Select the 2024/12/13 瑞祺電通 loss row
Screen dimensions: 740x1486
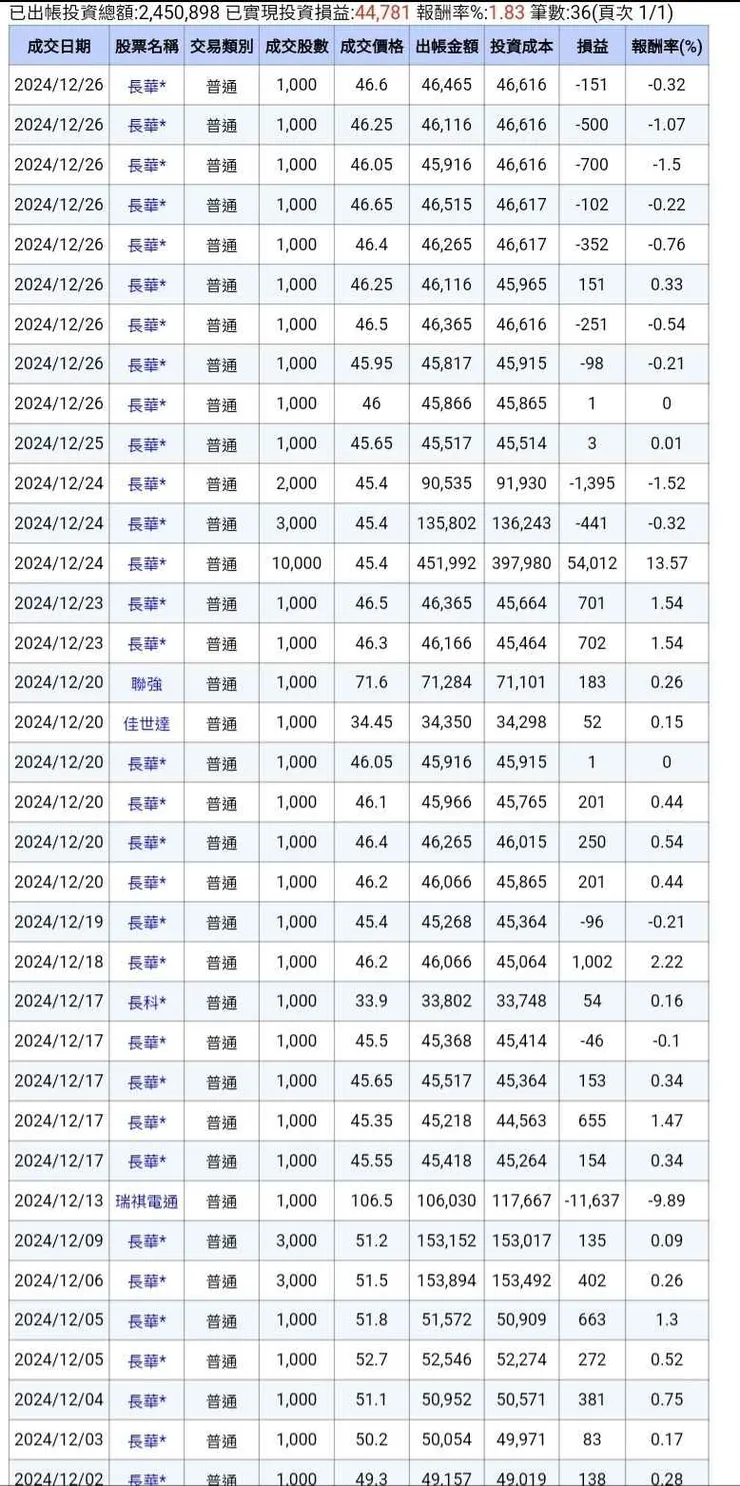tap(370, 1200)
